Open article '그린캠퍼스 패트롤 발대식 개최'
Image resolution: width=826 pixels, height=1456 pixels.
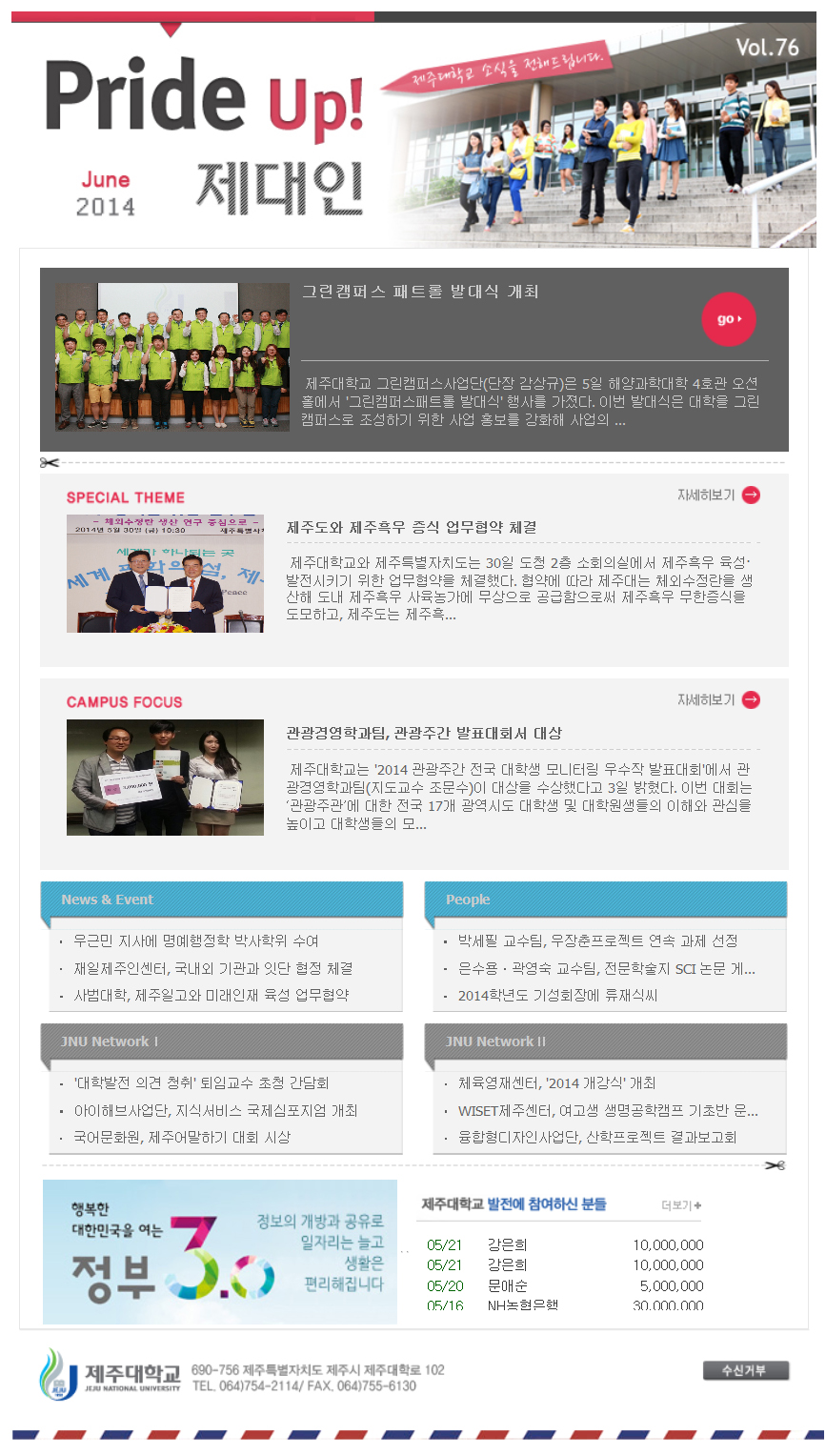(428, 292)
